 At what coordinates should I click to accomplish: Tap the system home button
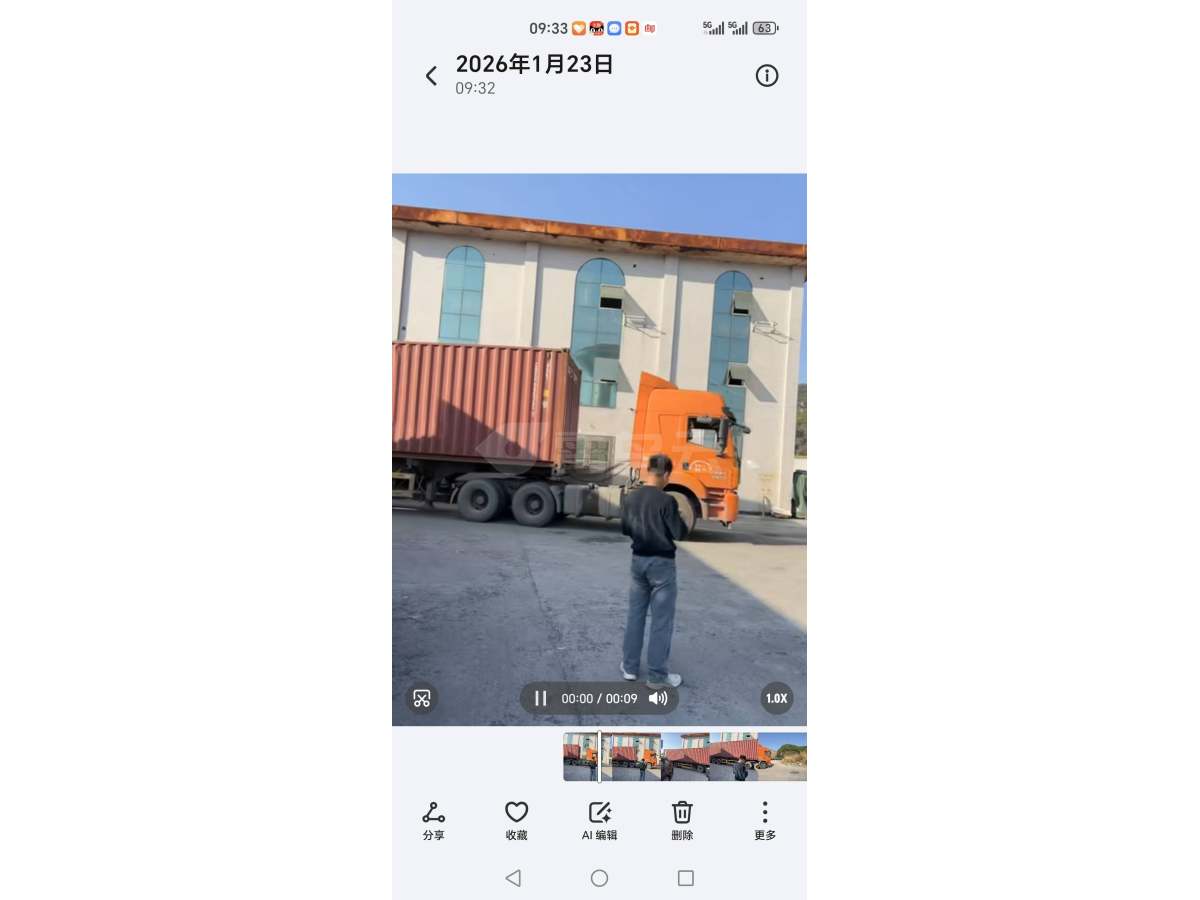[x=599, y=878]
